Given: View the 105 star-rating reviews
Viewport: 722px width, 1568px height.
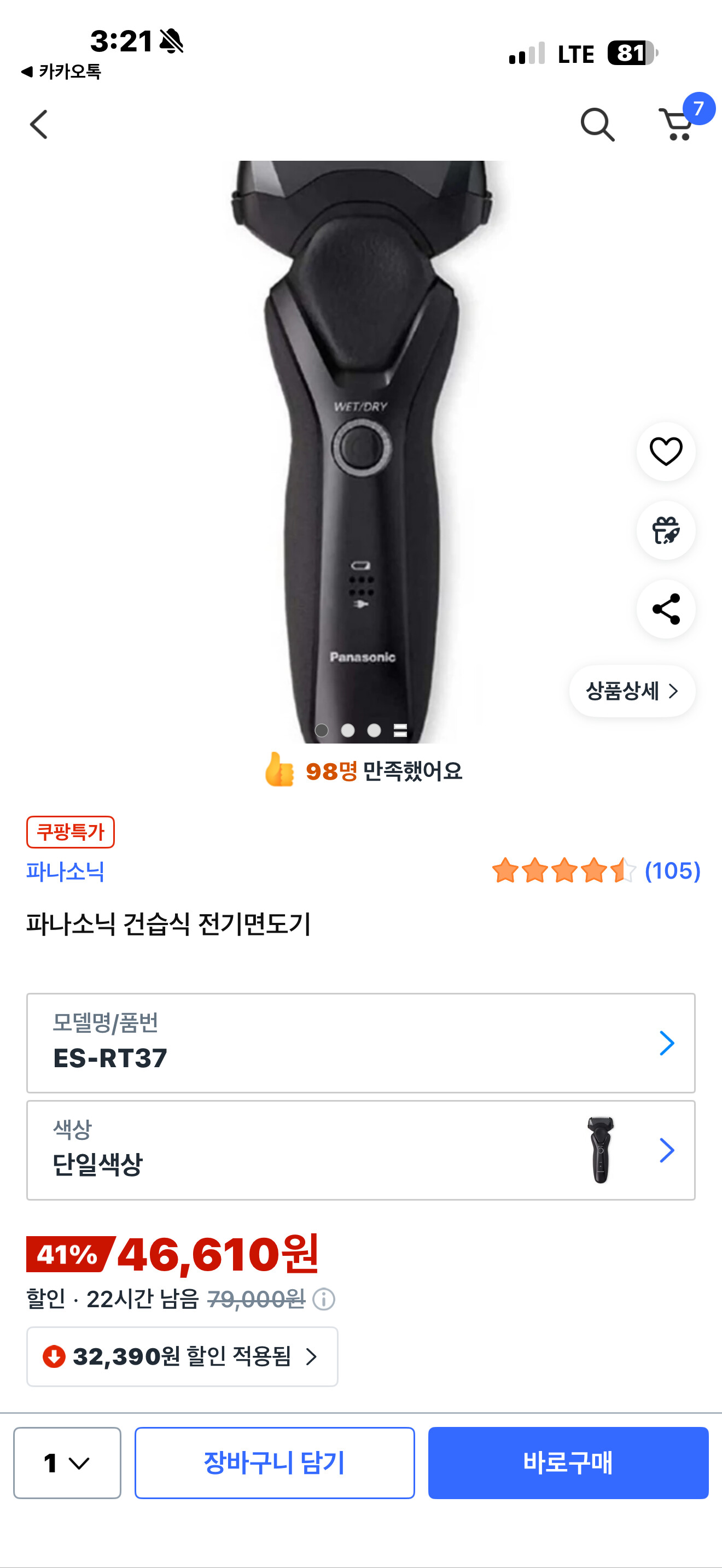Looking at the screenshot, I should (596, 870).
